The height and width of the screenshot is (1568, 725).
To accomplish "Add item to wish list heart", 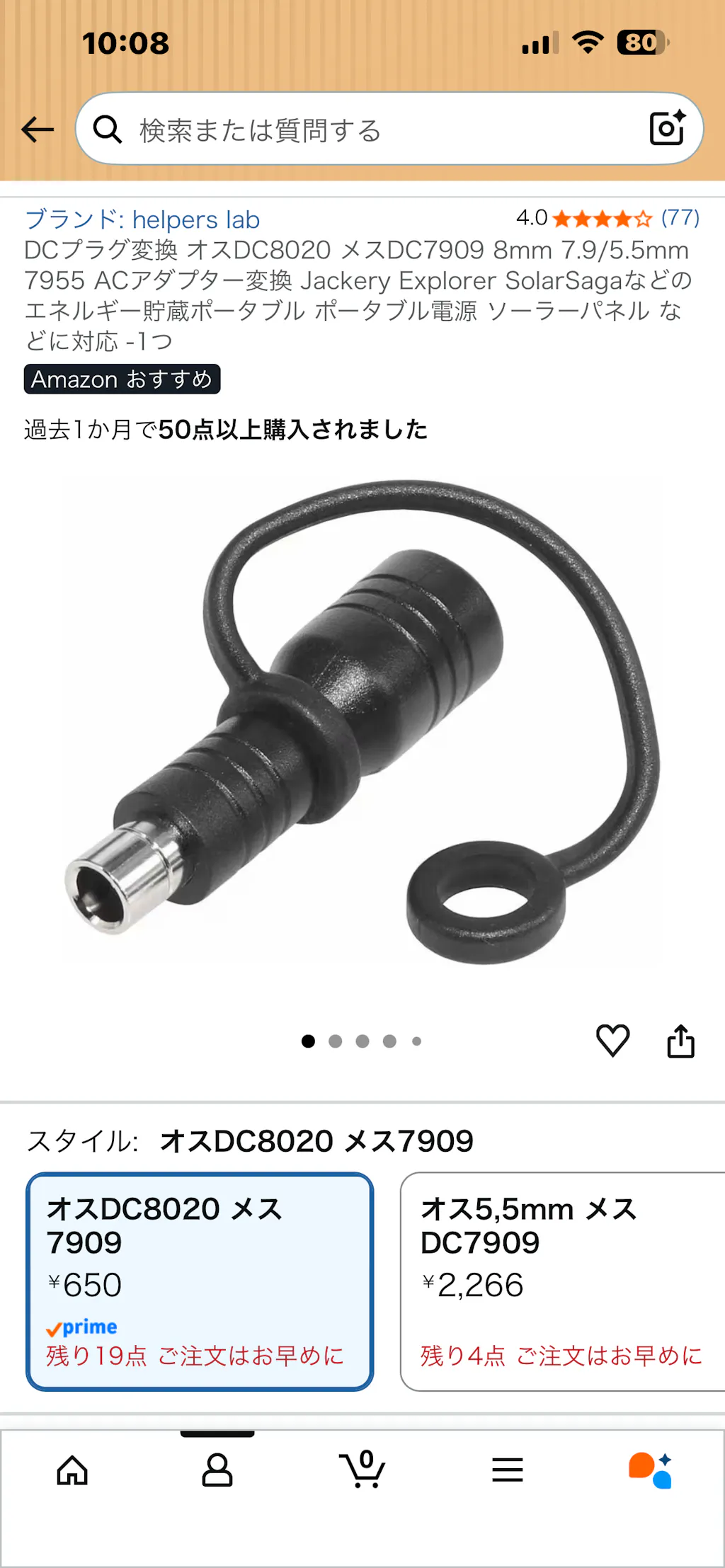I will click(x=612, y=1041).
